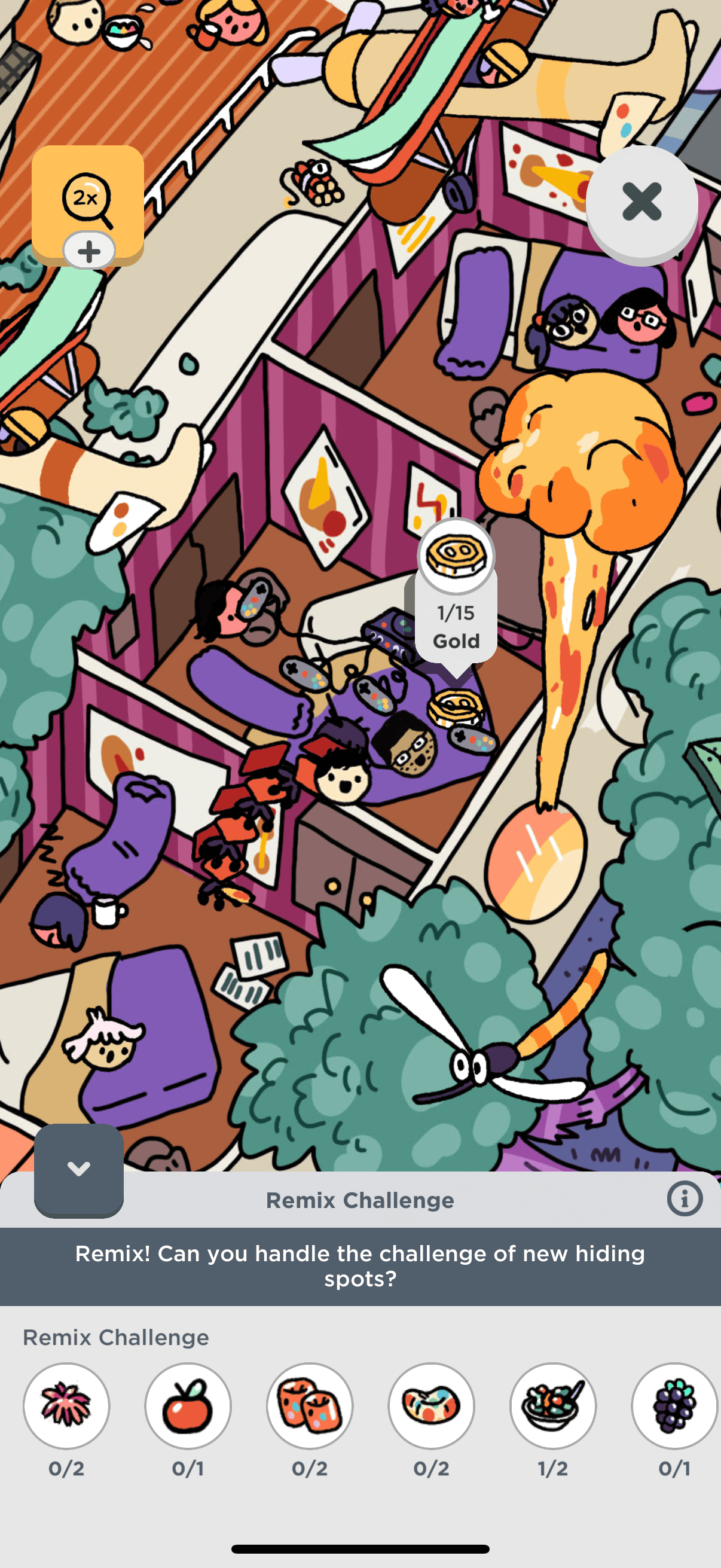Use the 2x magnifier power-up
The width and height of the screenshot is (721, 1568).
[87, 198]
